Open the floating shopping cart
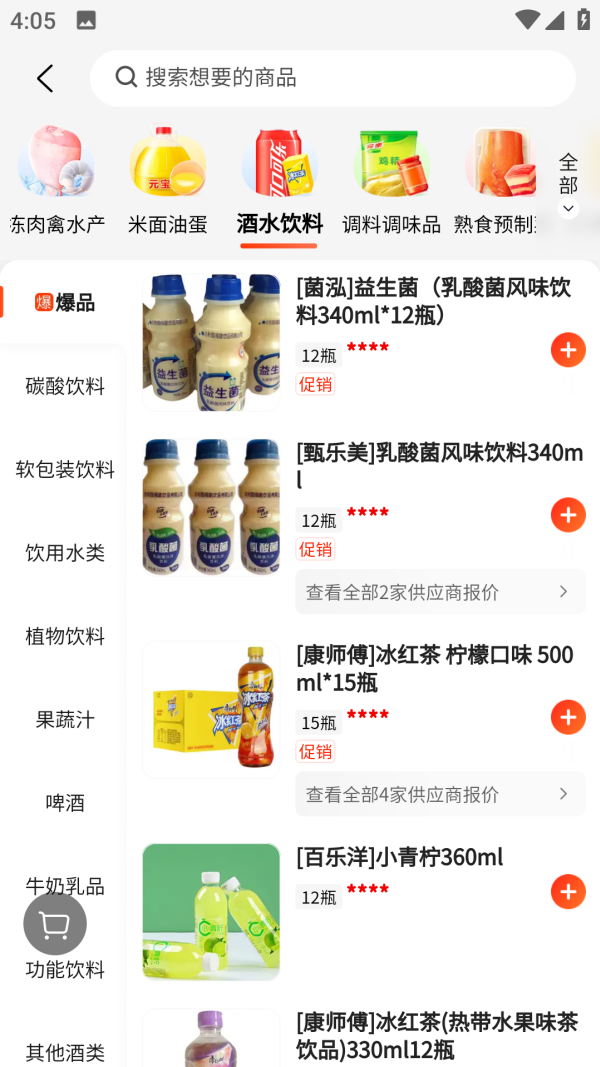This screenshot has width=600, height=1067. click(55, 925)
